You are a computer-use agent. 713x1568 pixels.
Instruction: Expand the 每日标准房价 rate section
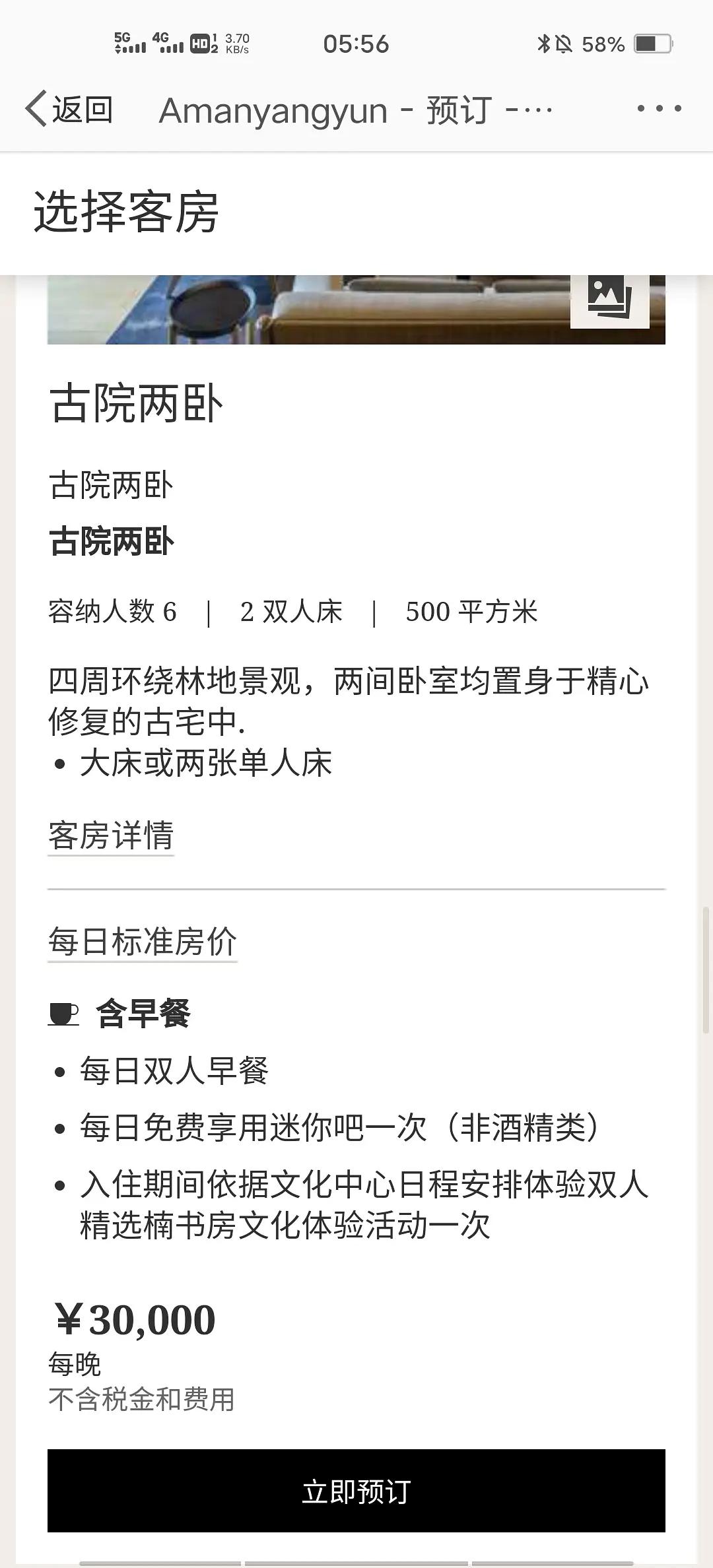142,940
